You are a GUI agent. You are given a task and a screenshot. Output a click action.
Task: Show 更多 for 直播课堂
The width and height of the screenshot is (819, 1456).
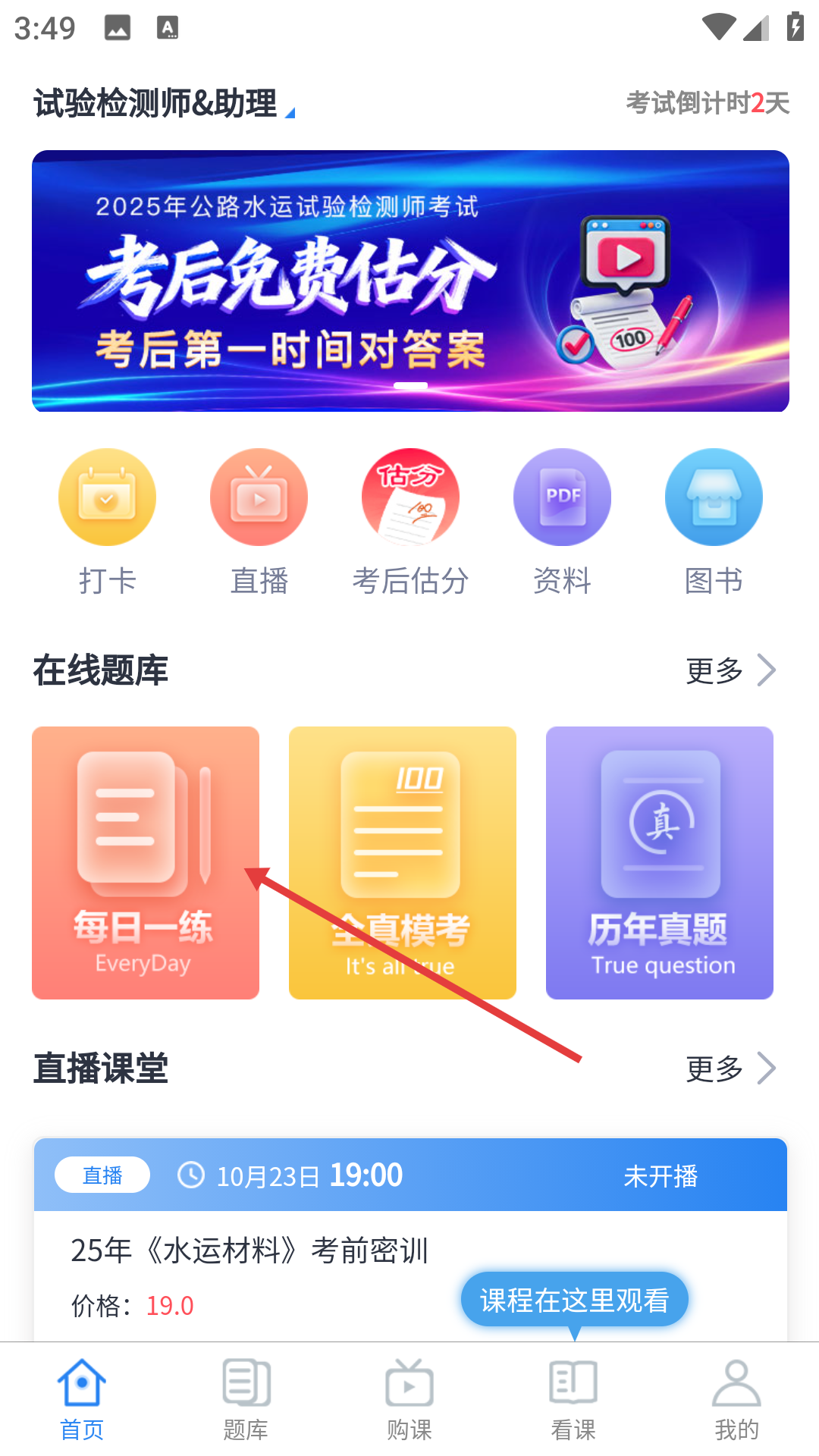click(730, 1068)
